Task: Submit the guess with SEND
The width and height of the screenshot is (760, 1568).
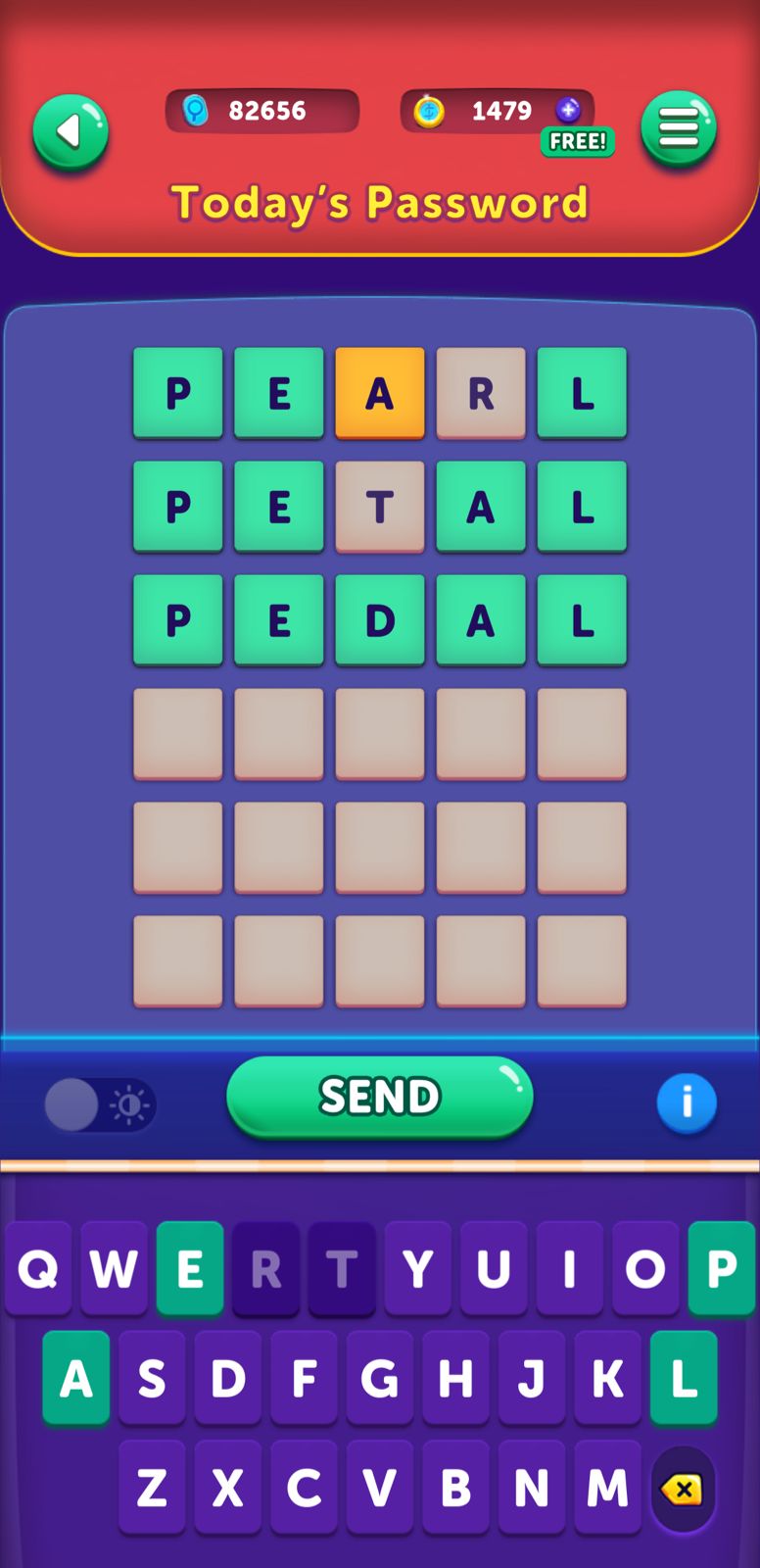Action: point(380,1097)
